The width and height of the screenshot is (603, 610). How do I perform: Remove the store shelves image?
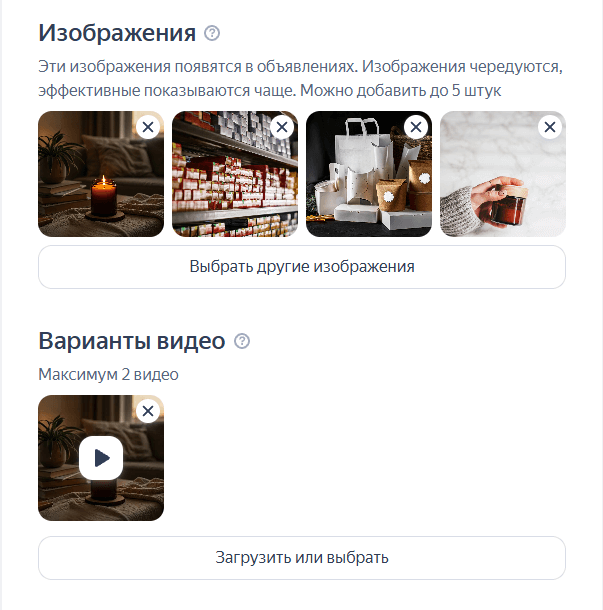coord(282,127)
